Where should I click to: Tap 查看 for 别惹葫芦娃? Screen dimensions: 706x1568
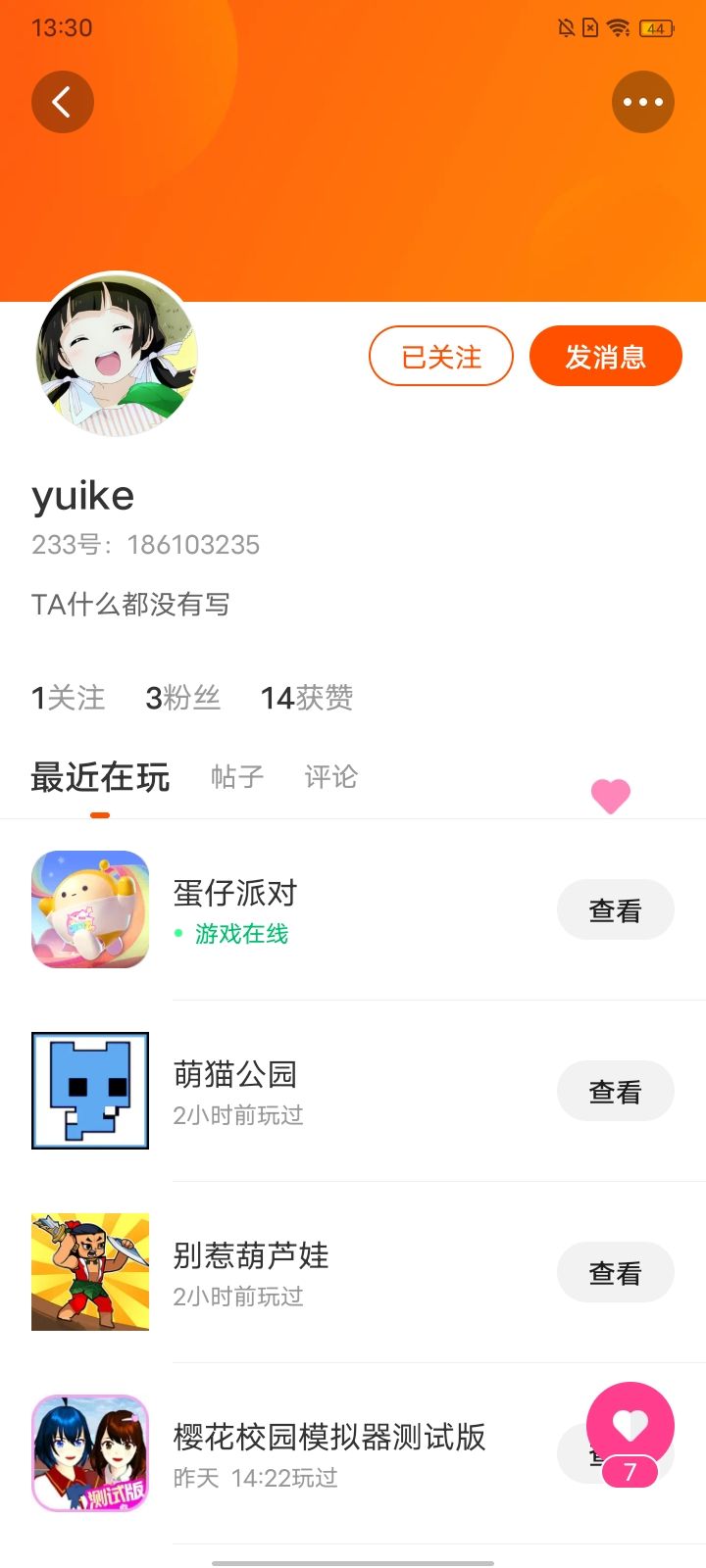[615, 1273]
